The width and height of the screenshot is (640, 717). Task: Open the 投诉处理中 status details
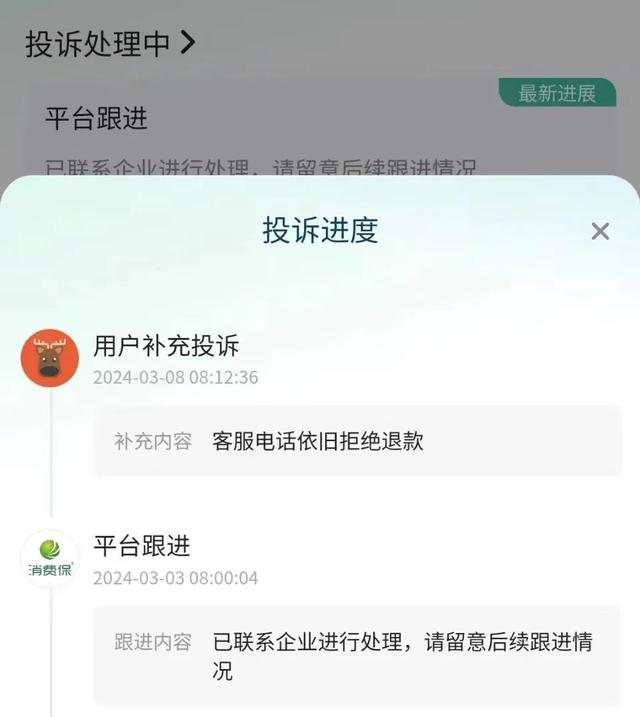[x=110, y=43]
